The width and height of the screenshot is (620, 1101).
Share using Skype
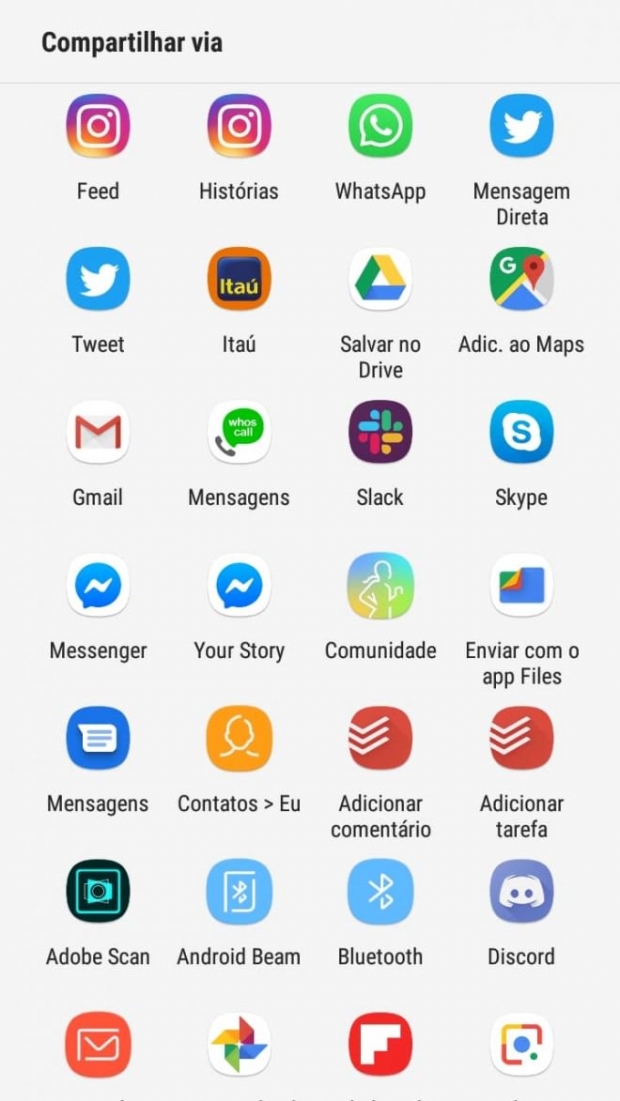521,433
